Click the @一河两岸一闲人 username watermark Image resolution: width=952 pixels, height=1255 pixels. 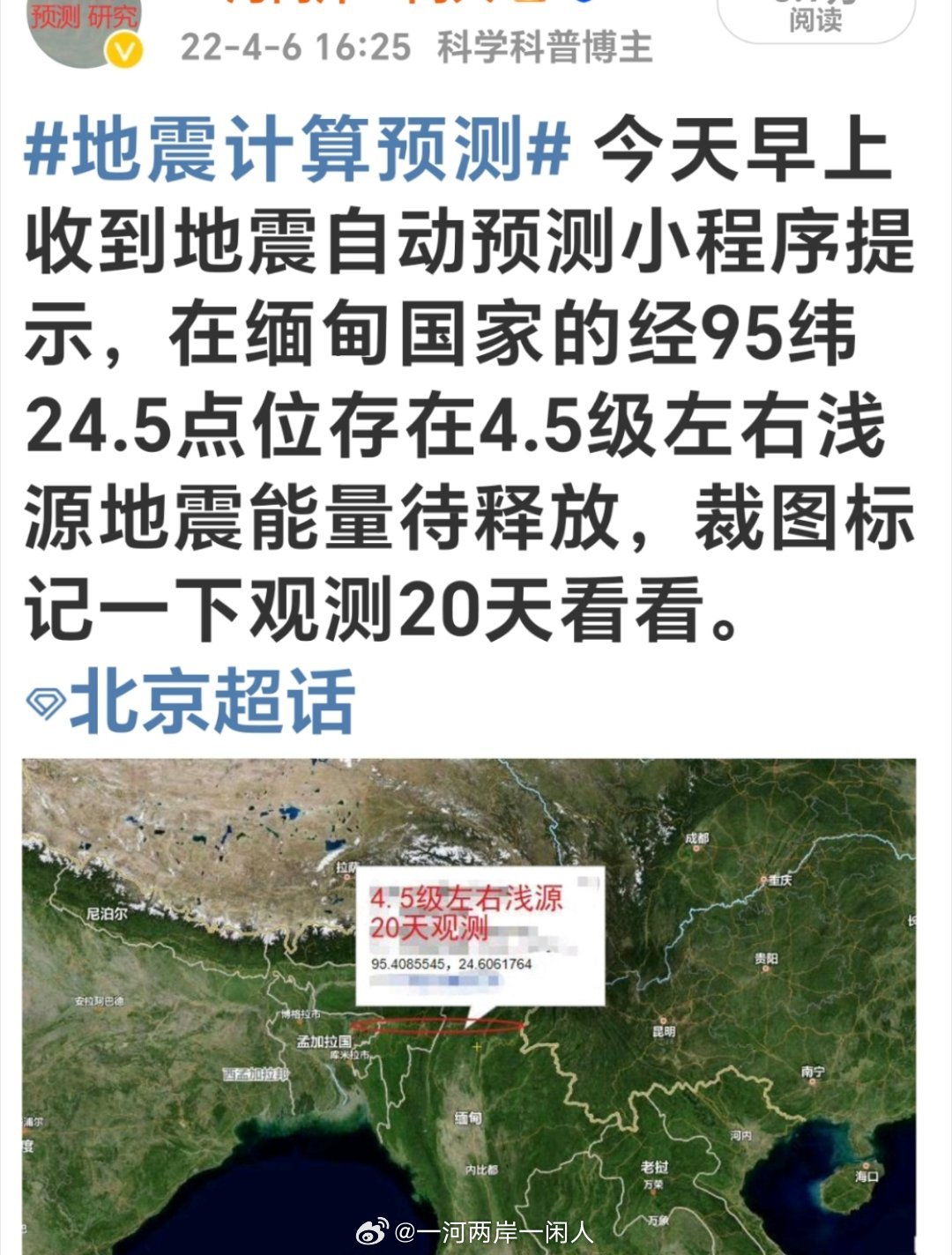(x=494, y=1232)
